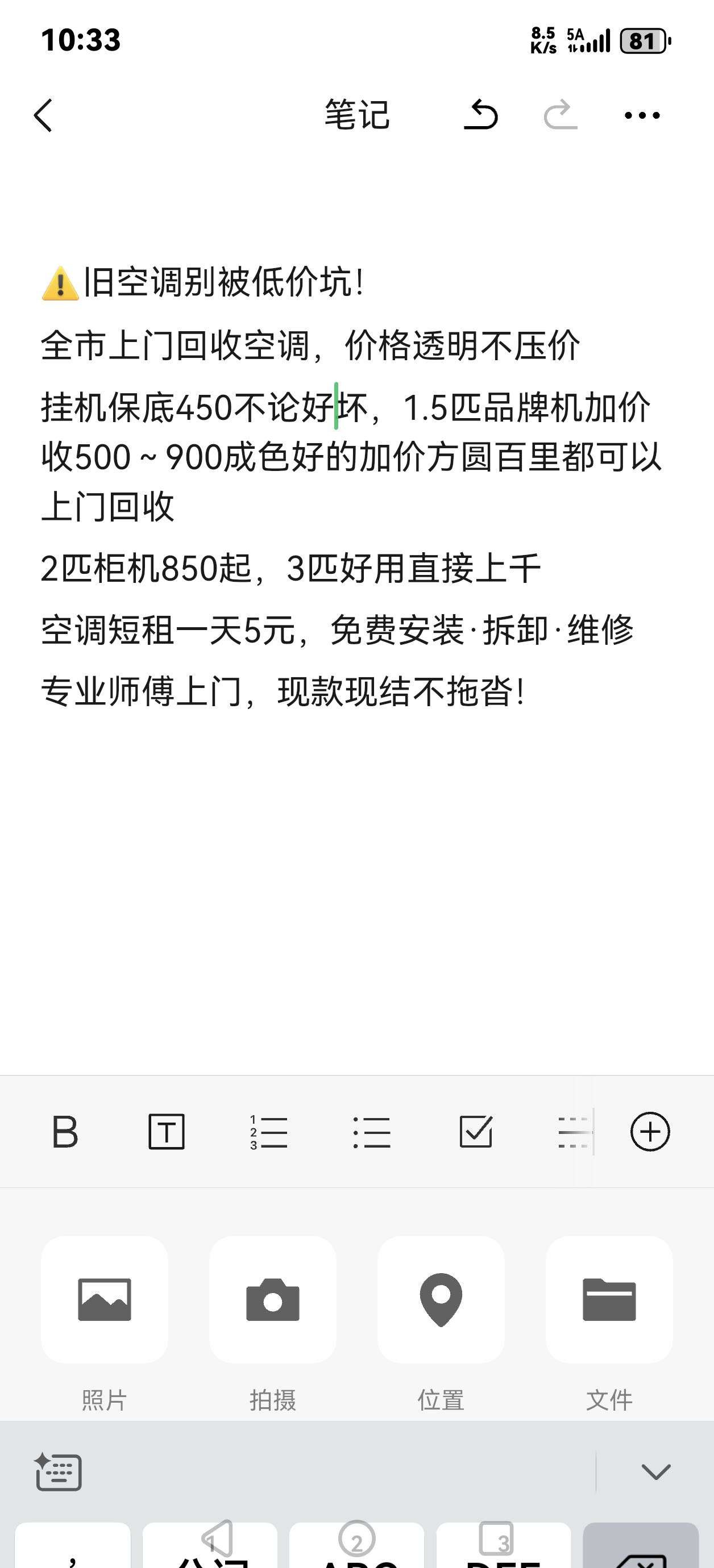Insert a photo via 照片
Screen dimensions: 714x1568
pos(104,1300)
